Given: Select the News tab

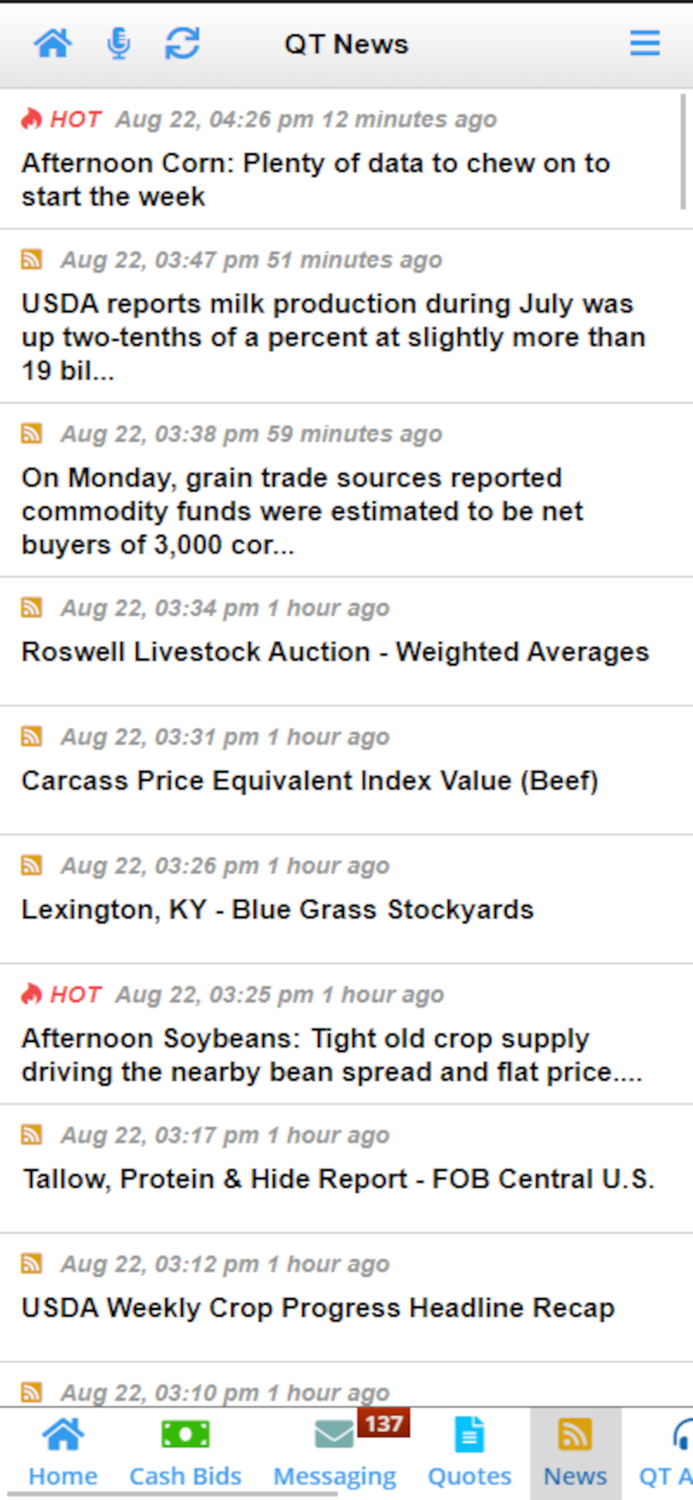Looking at the screenshot, I should pyautogui.click(x=575, y=1453).
